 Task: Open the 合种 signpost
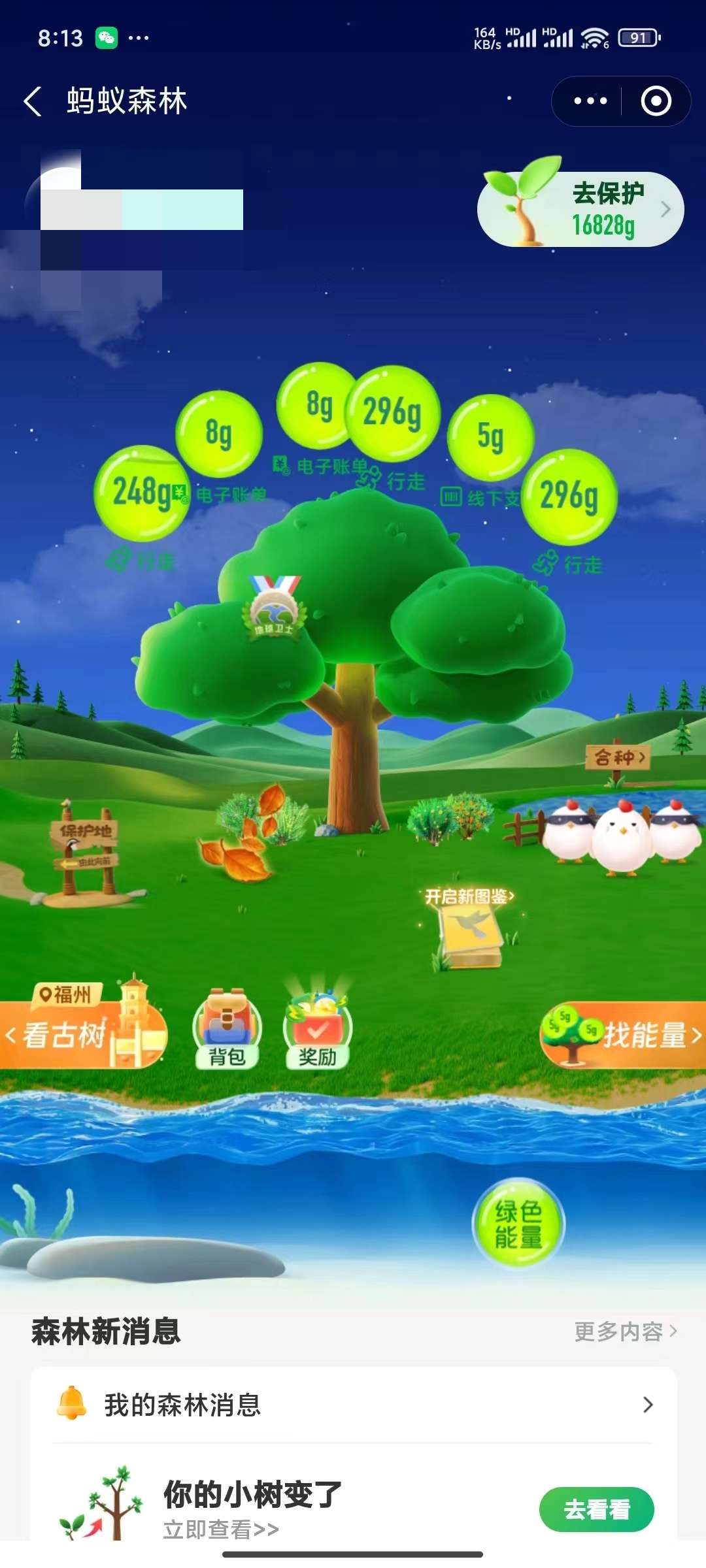618,758
